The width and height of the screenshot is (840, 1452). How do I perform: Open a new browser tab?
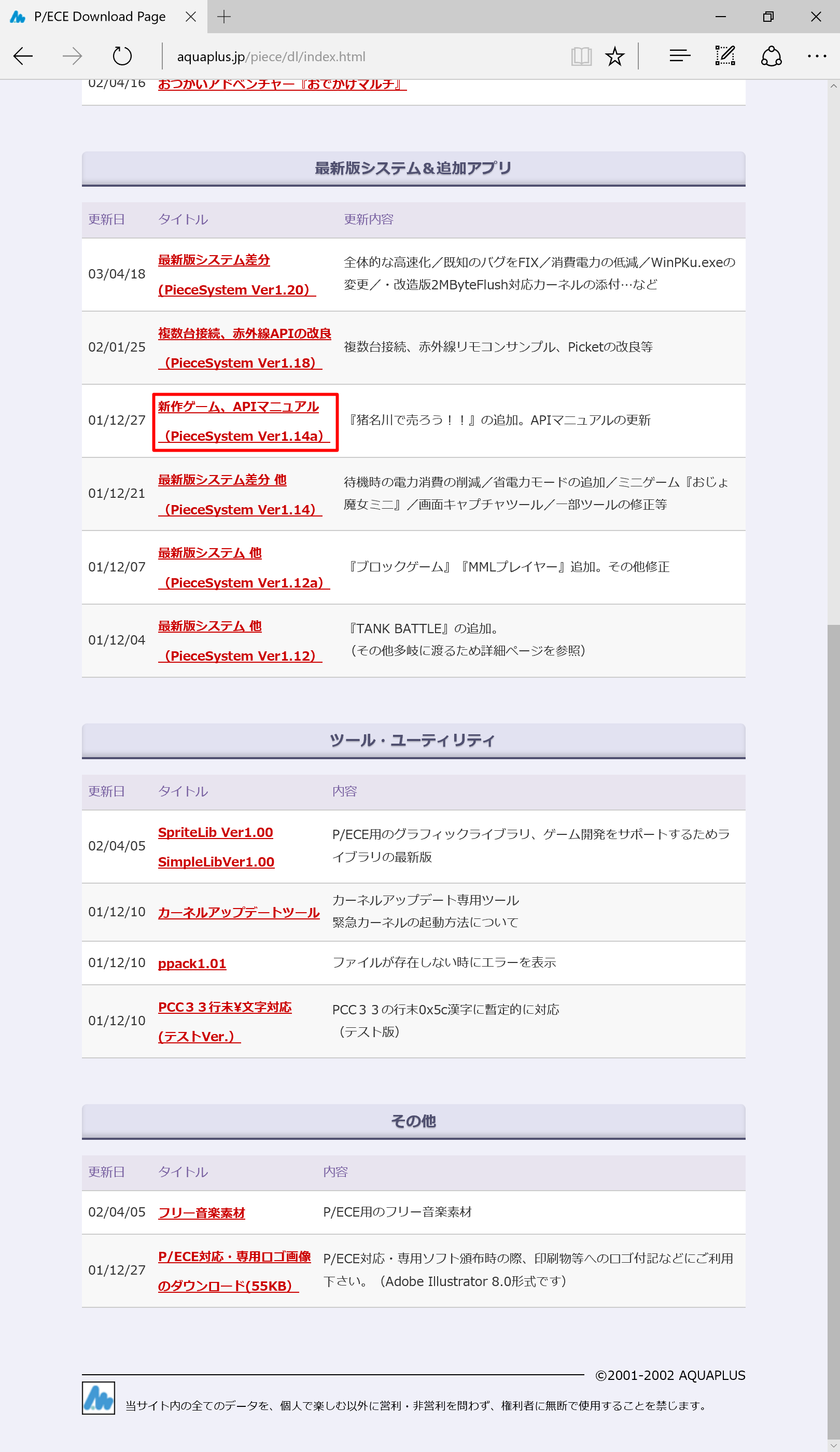coord(224,17)
